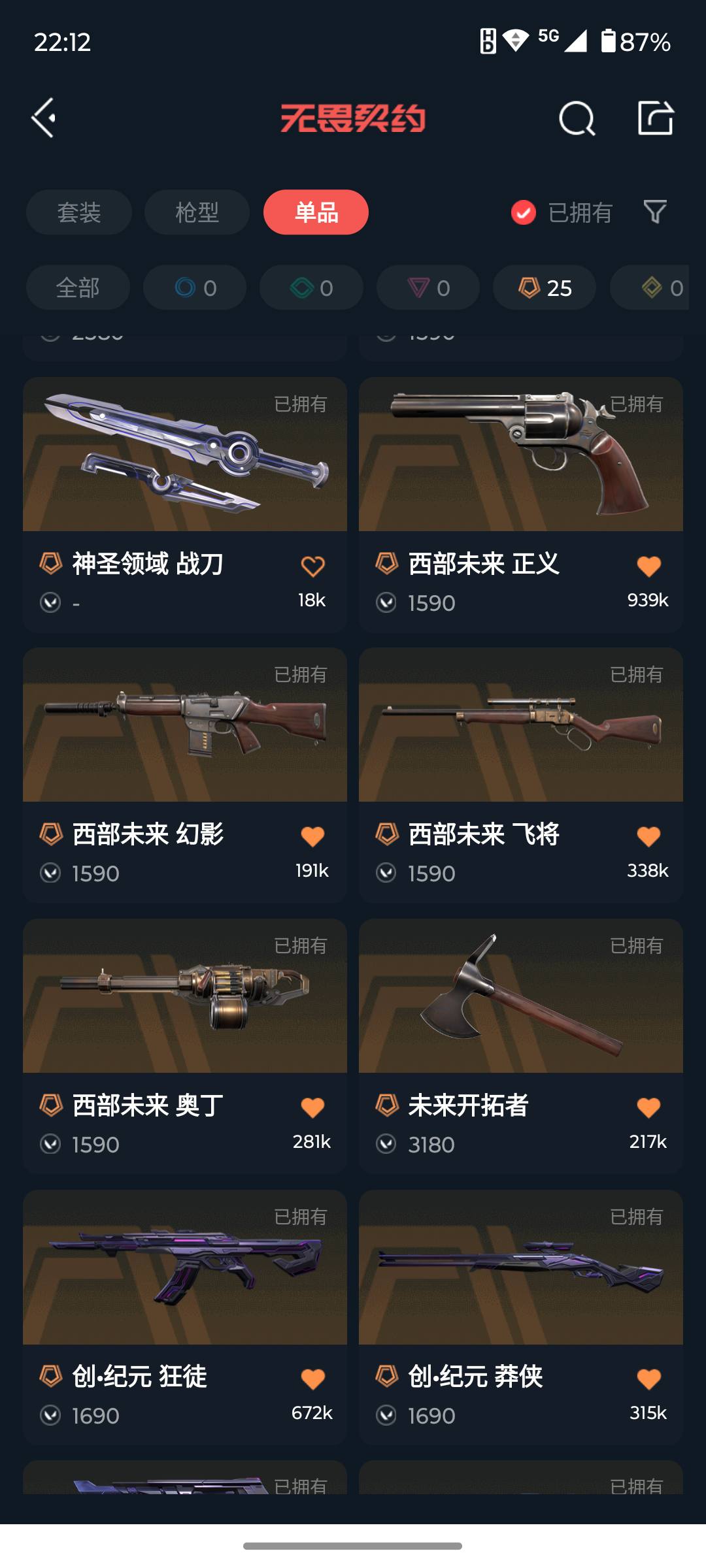706x1568 pixels.
Task: Tap the share icon in the top bar
Action: (656, 118)
